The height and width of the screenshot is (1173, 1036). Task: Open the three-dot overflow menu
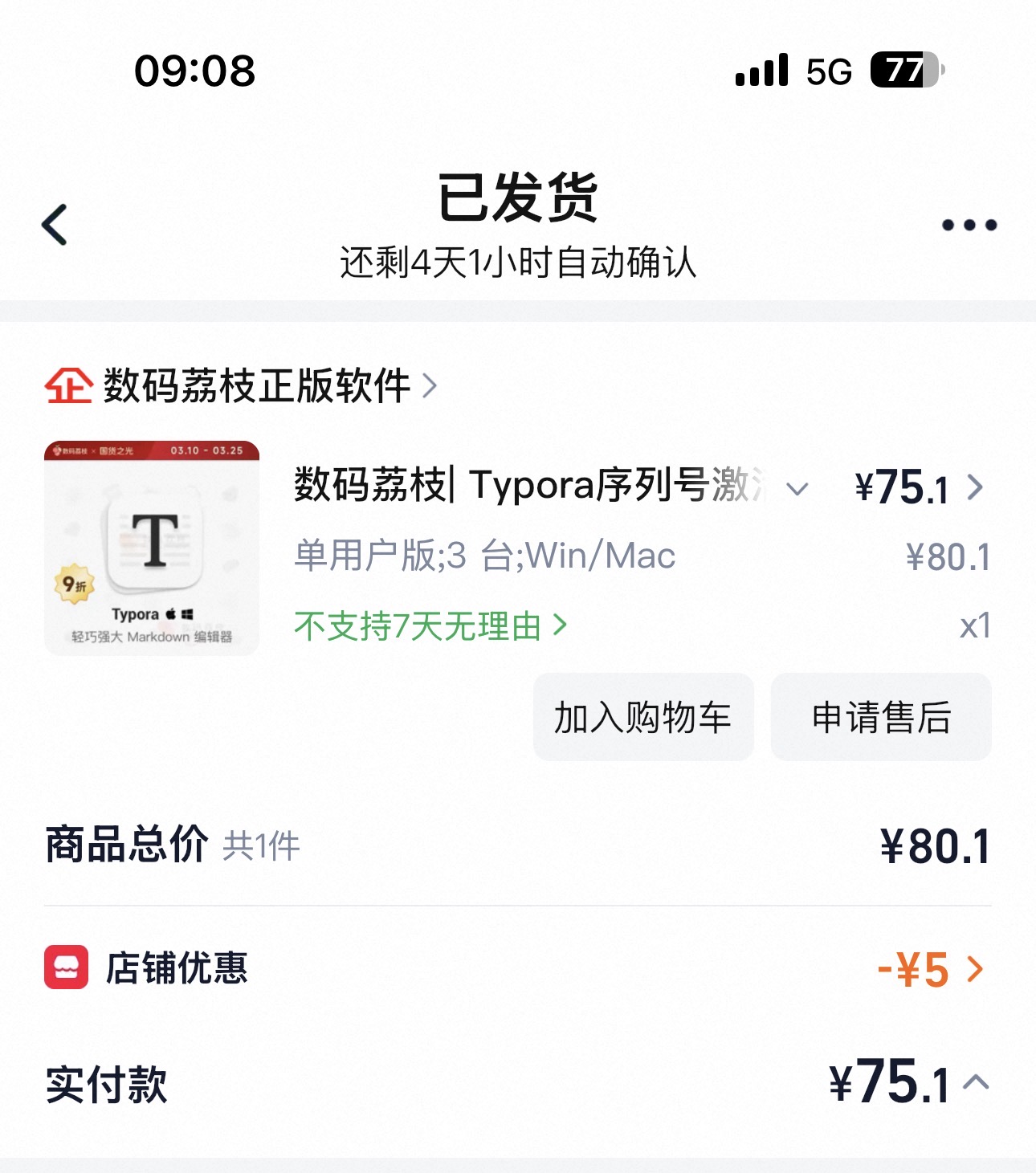969,225
